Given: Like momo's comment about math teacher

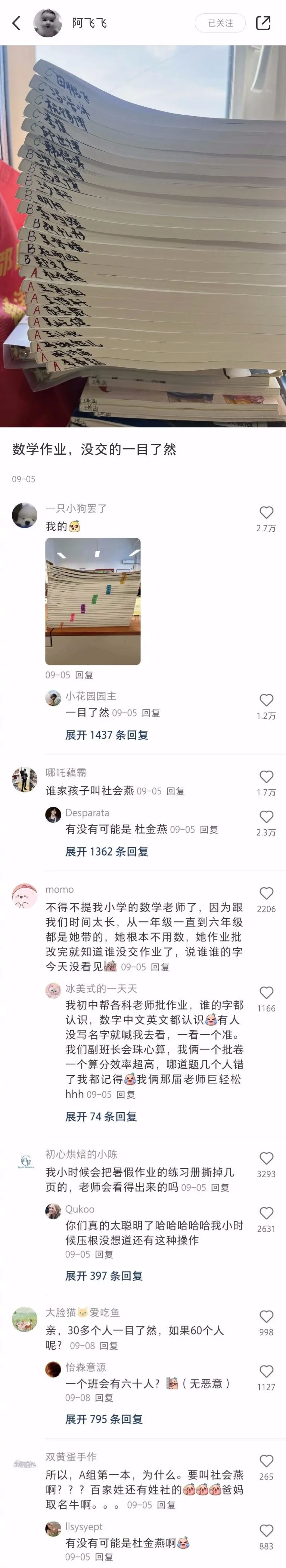Looking at the screenshot, I should point(266,893).
